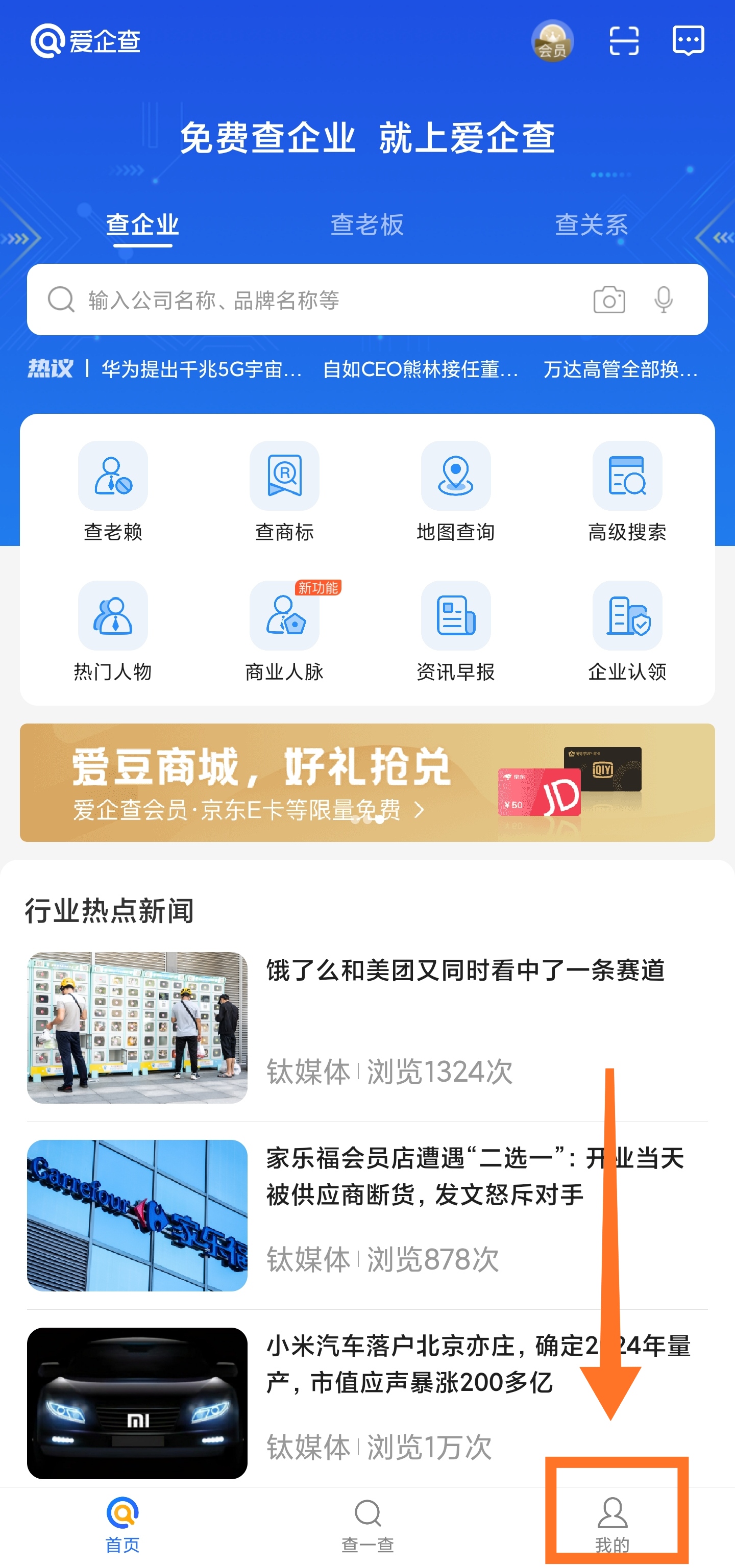
Task: Open the QR code scanner
Action: (x=624, y=41)
